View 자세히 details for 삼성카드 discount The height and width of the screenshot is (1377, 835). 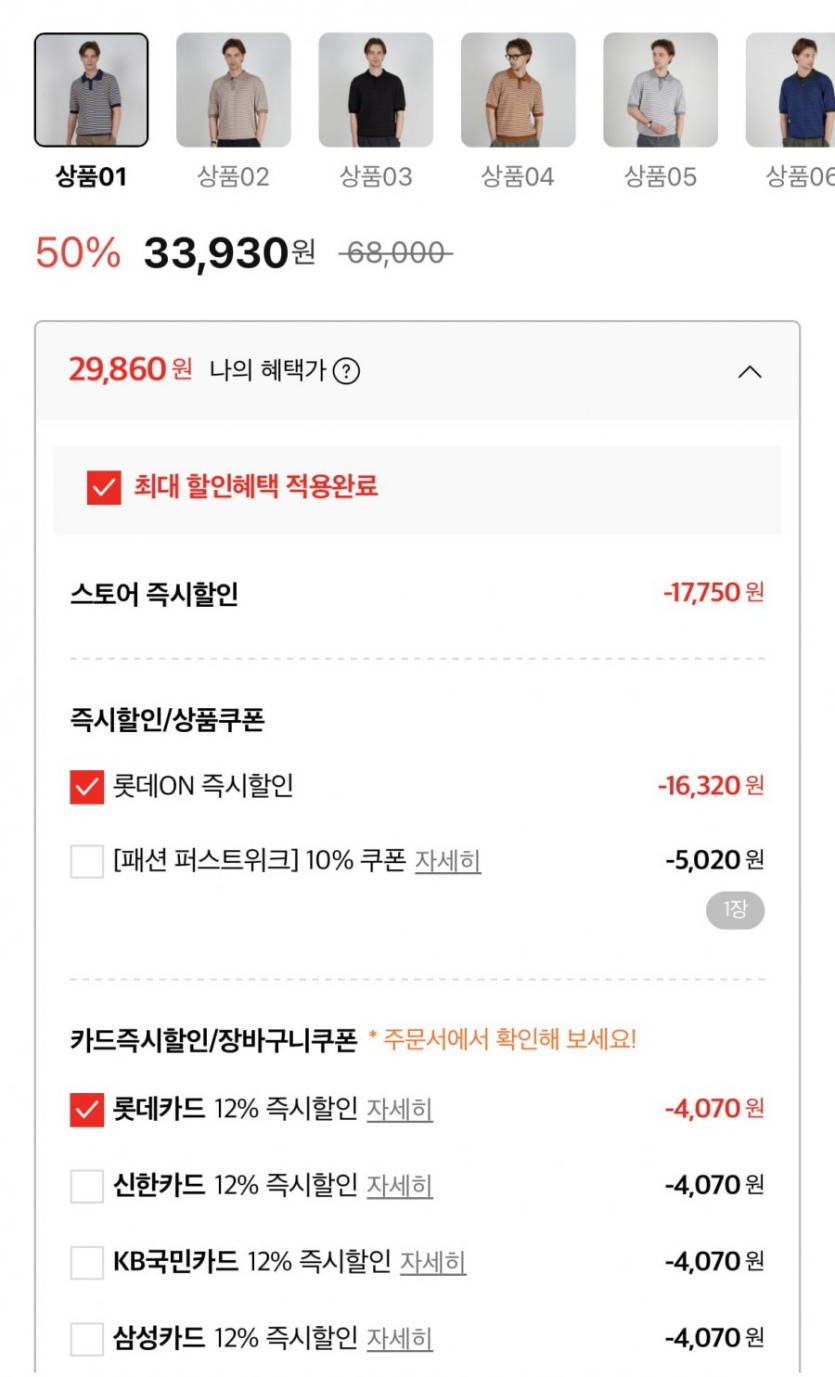[x=400, y=1338]
